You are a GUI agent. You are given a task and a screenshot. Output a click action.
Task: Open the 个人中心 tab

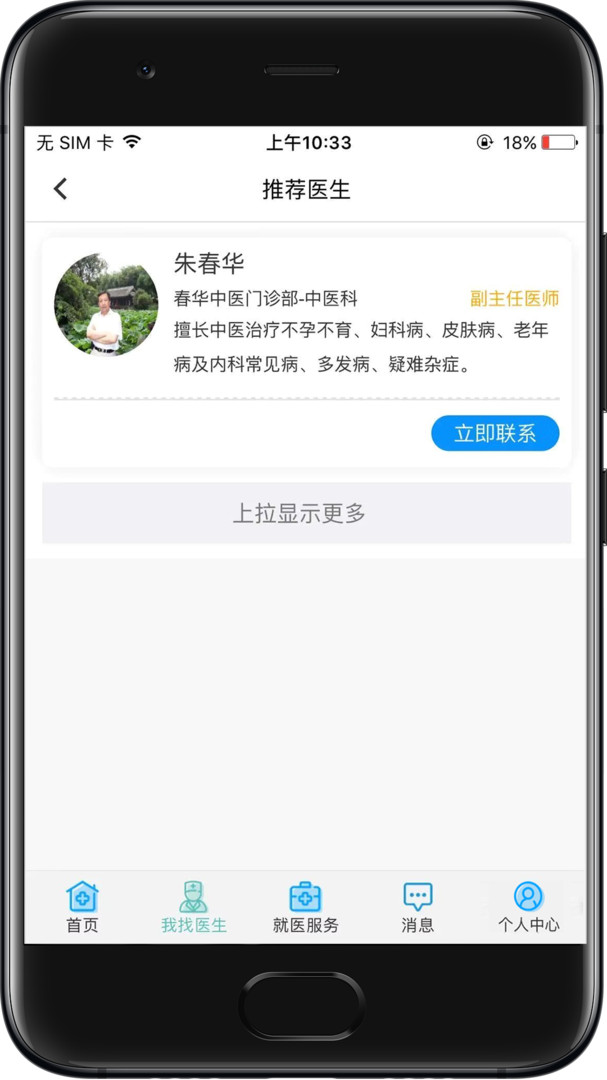coord(528,906)
